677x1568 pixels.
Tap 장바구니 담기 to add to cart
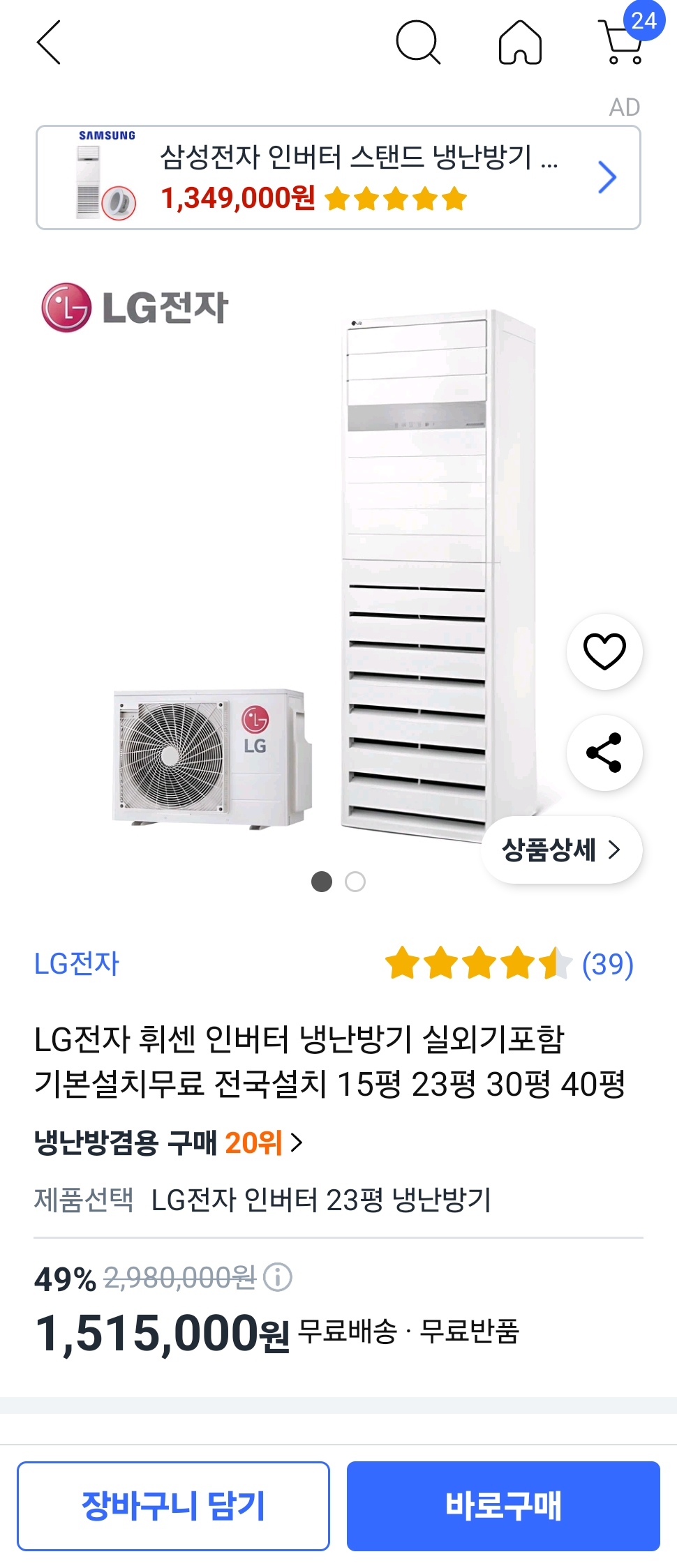click(x=173, y=1505)
